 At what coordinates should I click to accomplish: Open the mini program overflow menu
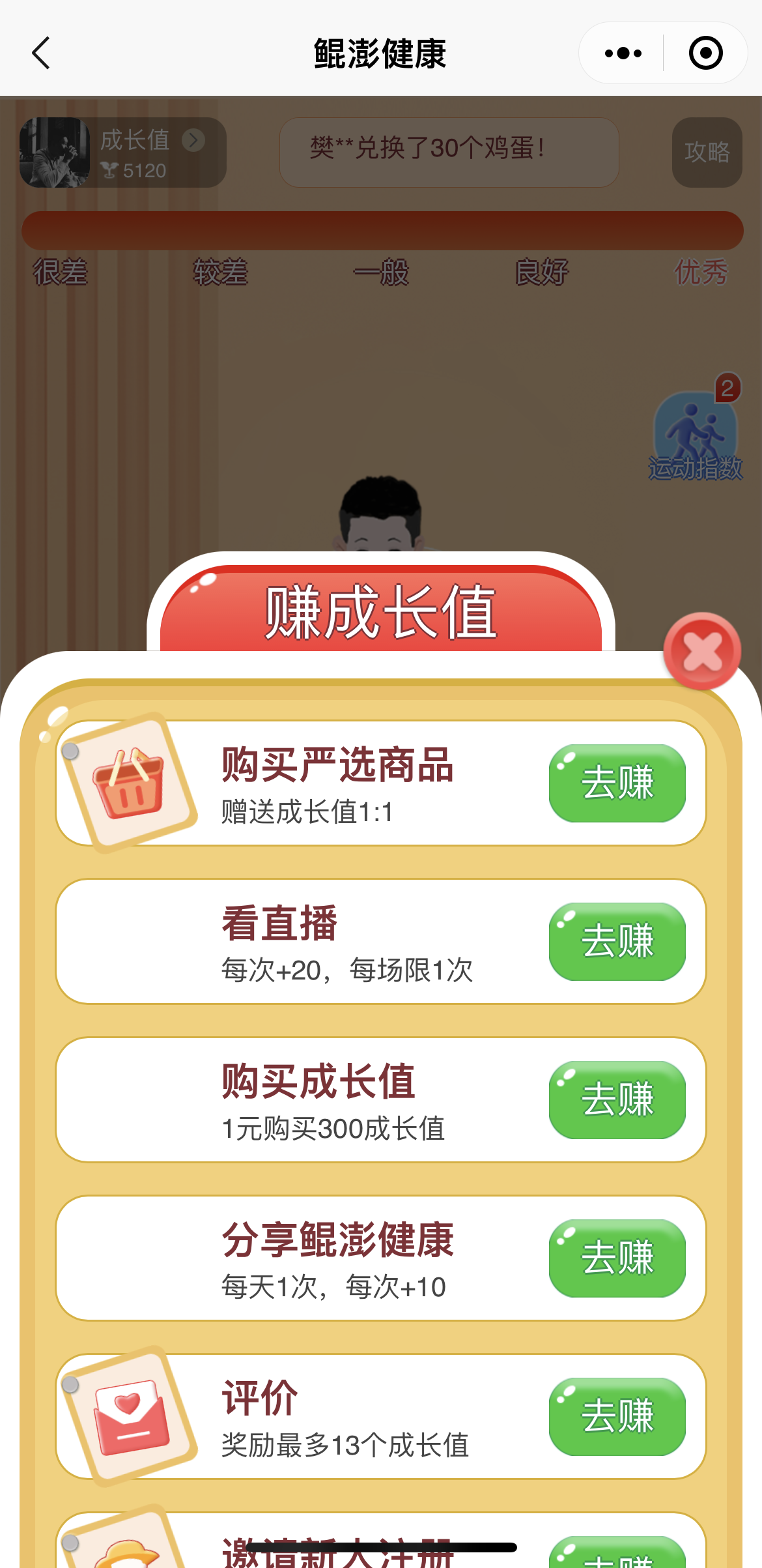[623, 53]
